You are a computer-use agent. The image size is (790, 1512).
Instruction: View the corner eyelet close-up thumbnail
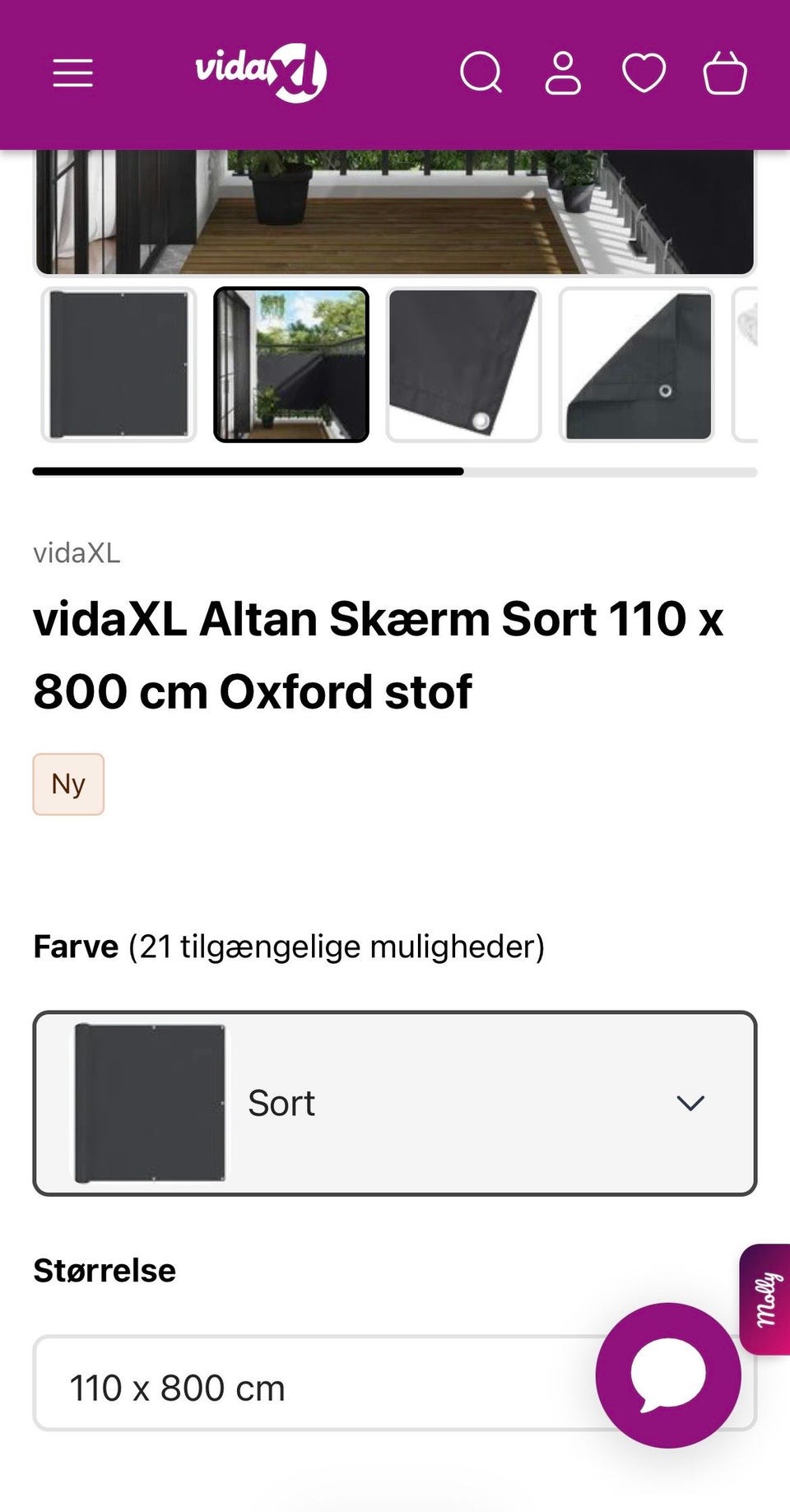click(x=463, y=365)
